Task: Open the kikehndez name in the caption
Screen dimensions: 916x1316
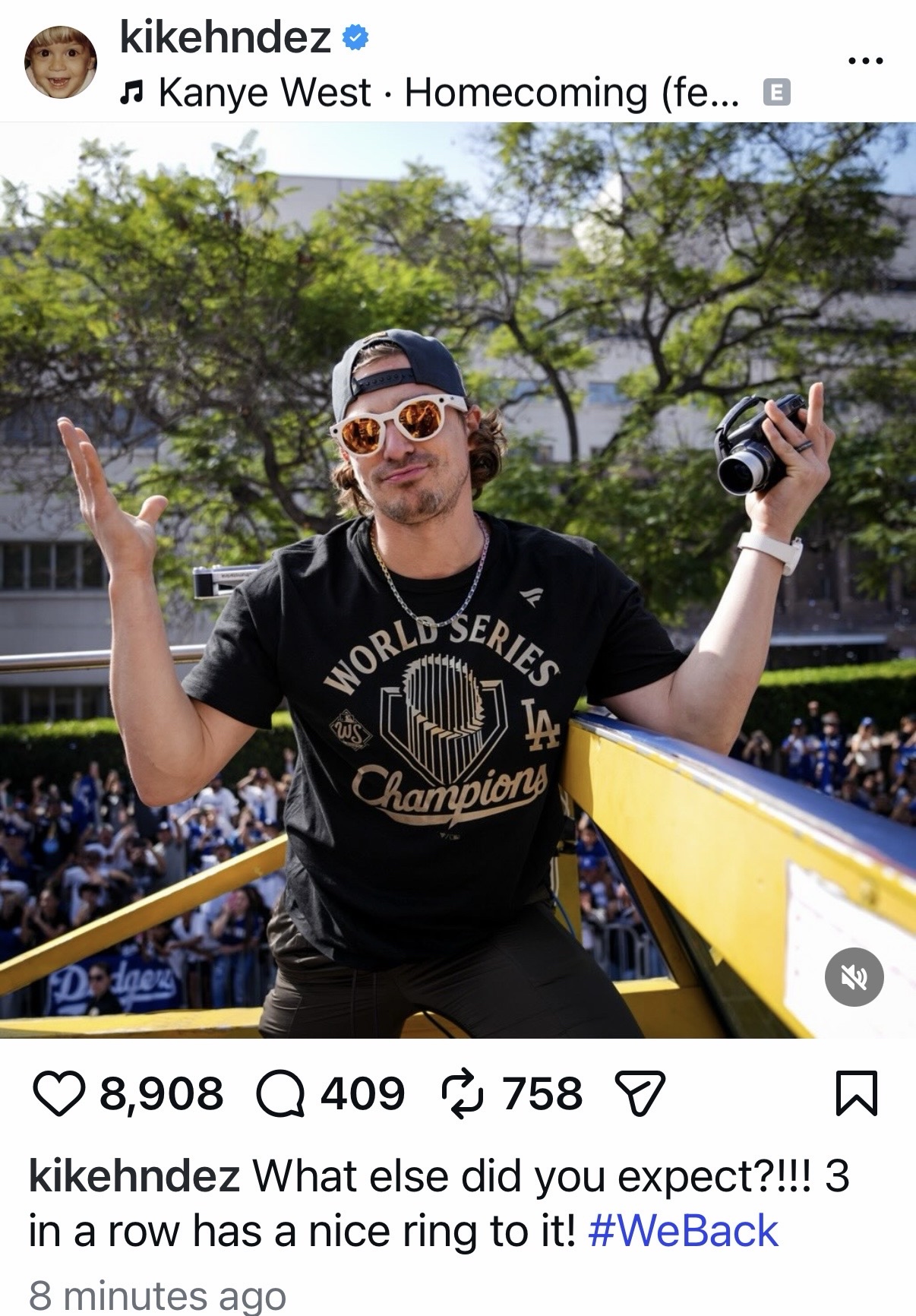Action: click(134, 1177)
